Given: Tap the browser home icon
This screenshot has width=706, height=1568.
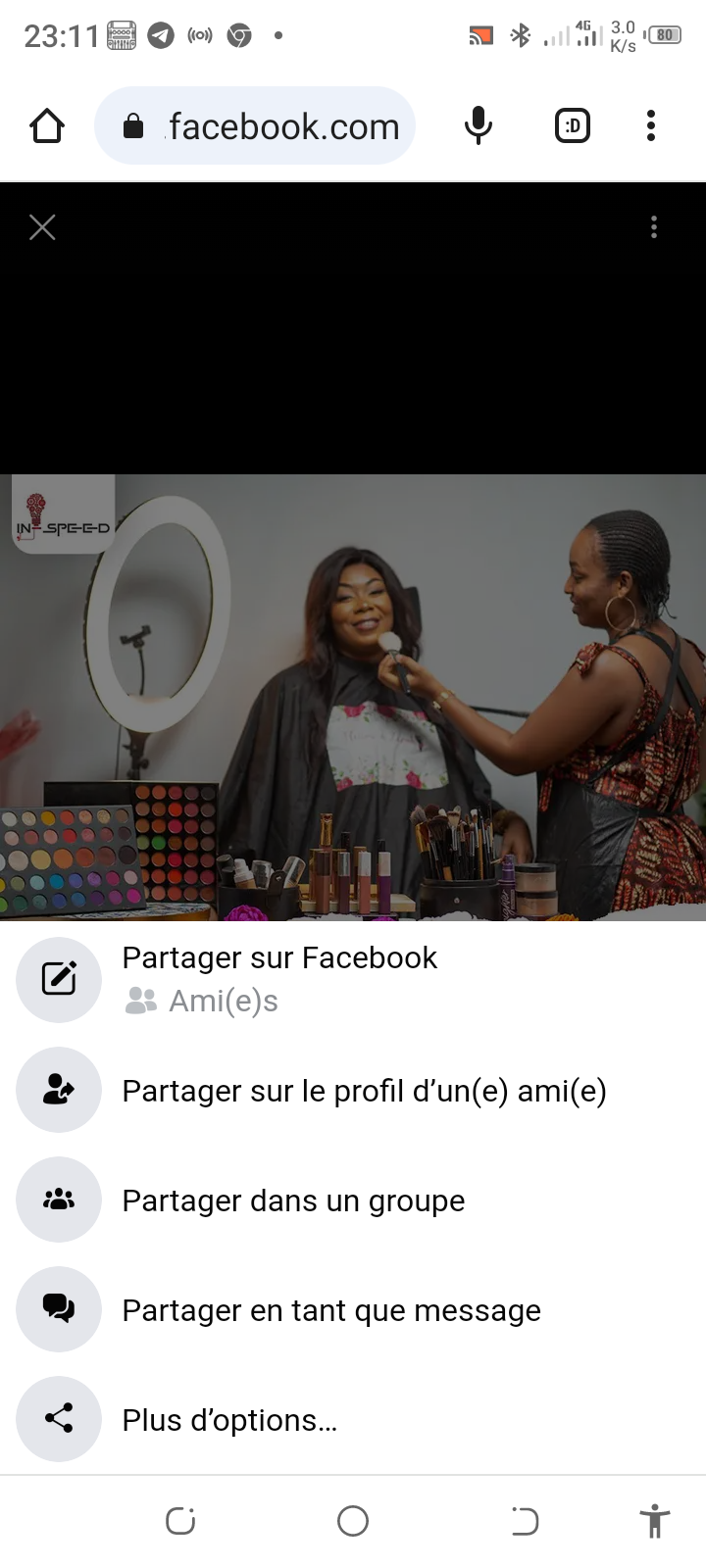Looking at the screenshot, I should tap(46, 126).
